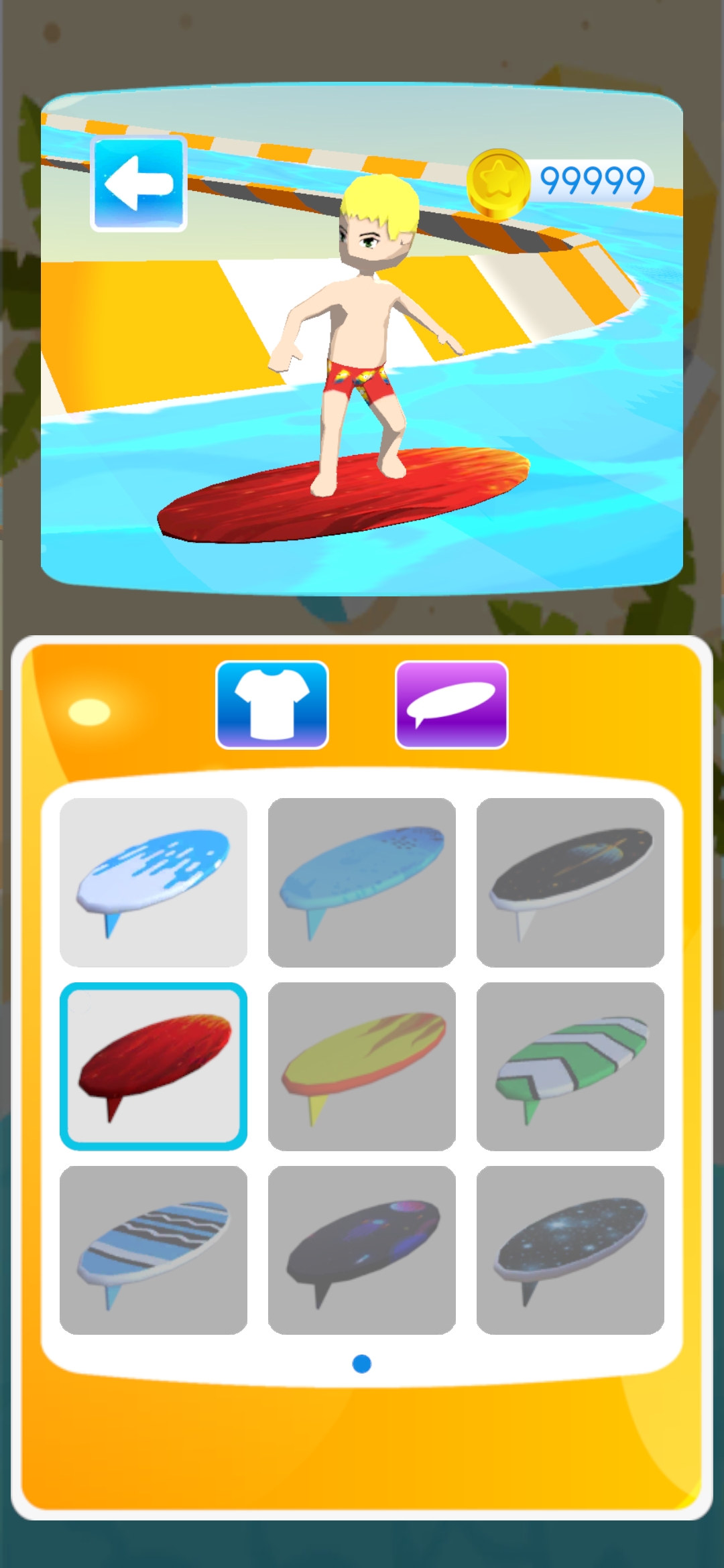Select the blue wavy striped surfboard
The image size is (724, 1568).
click(x=154, y=1250)
